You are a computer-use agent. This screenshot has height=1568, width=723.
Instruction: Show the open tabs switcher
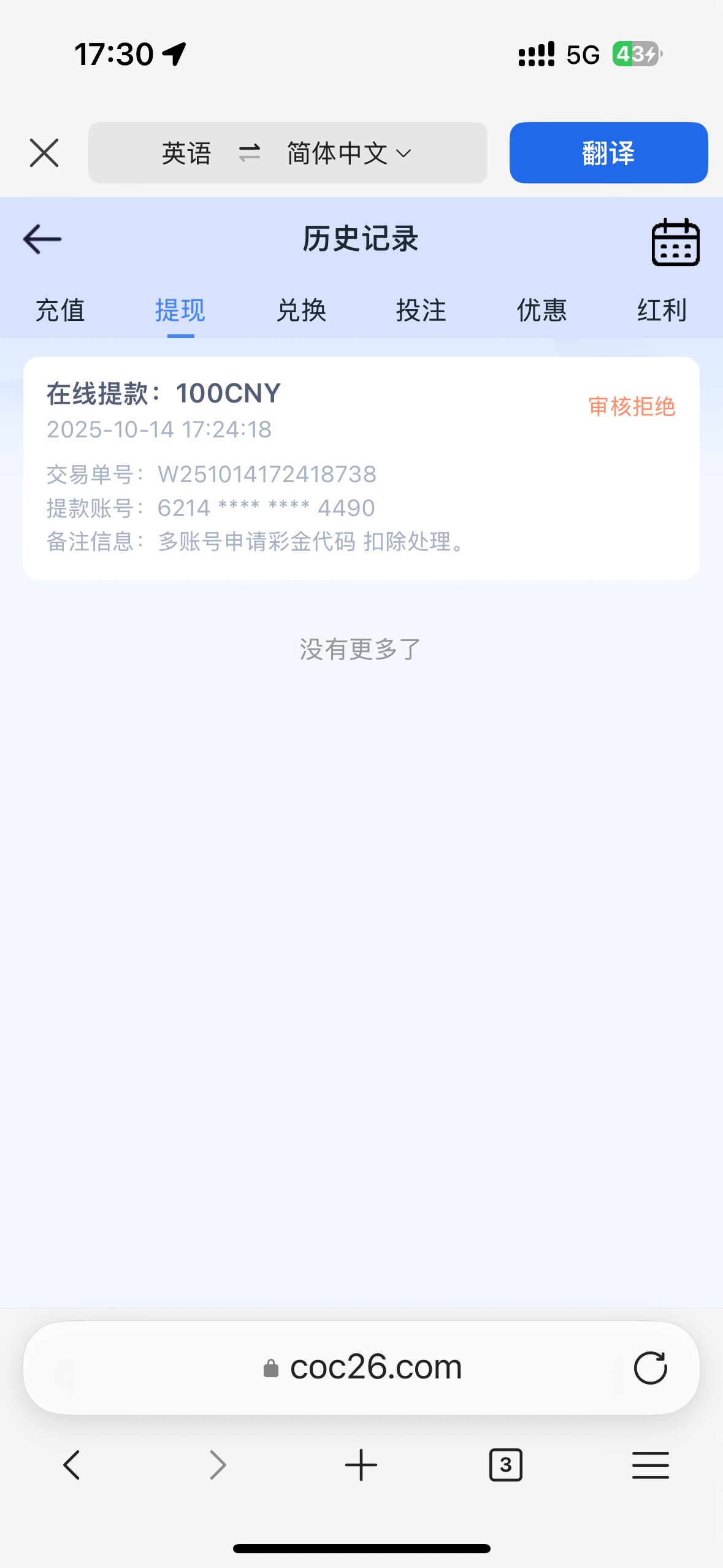(505, 1465)
